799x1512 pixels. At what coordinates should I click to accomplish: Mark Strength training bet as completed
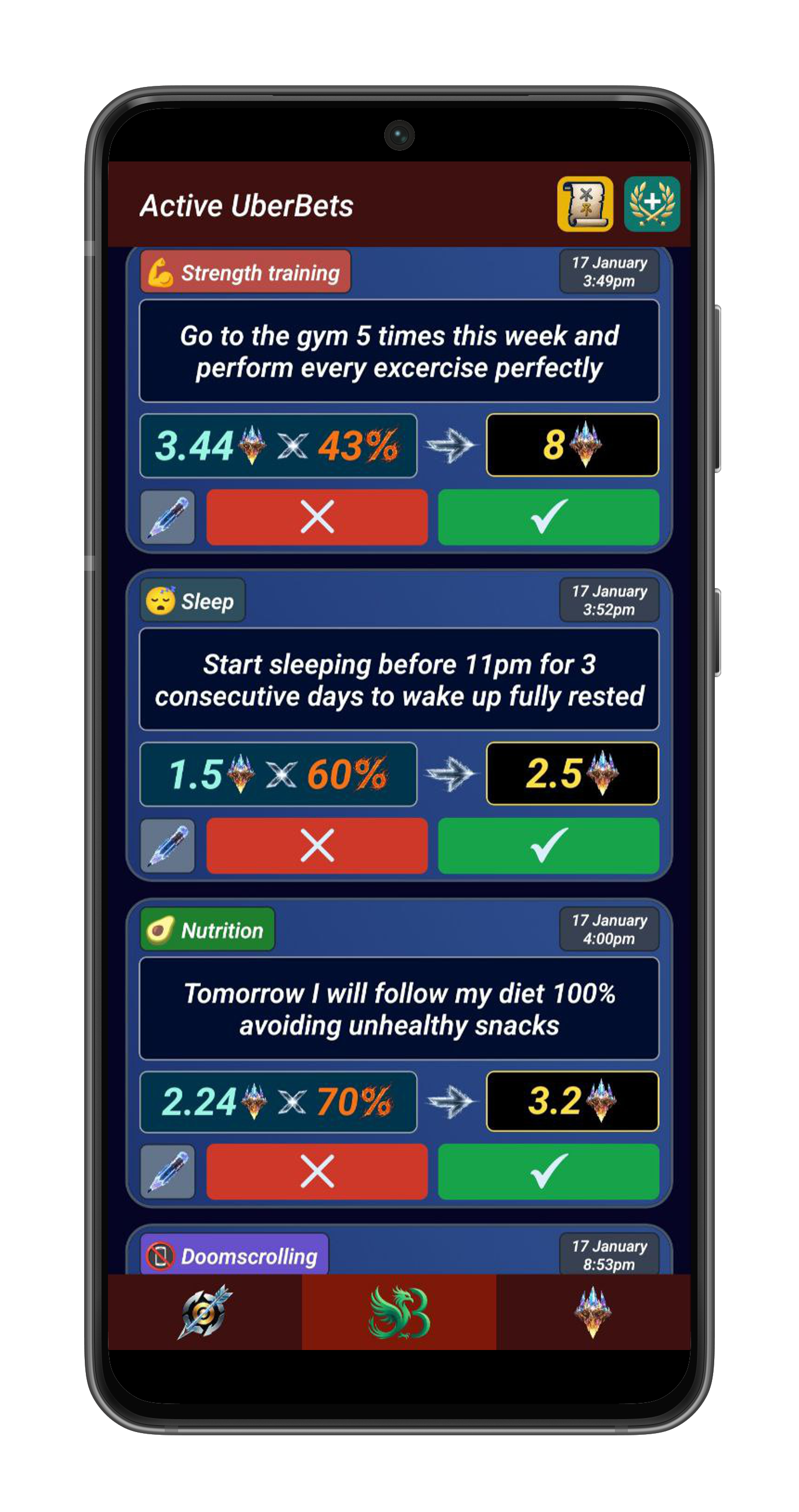pyautogui.click(x=549, y=517)
